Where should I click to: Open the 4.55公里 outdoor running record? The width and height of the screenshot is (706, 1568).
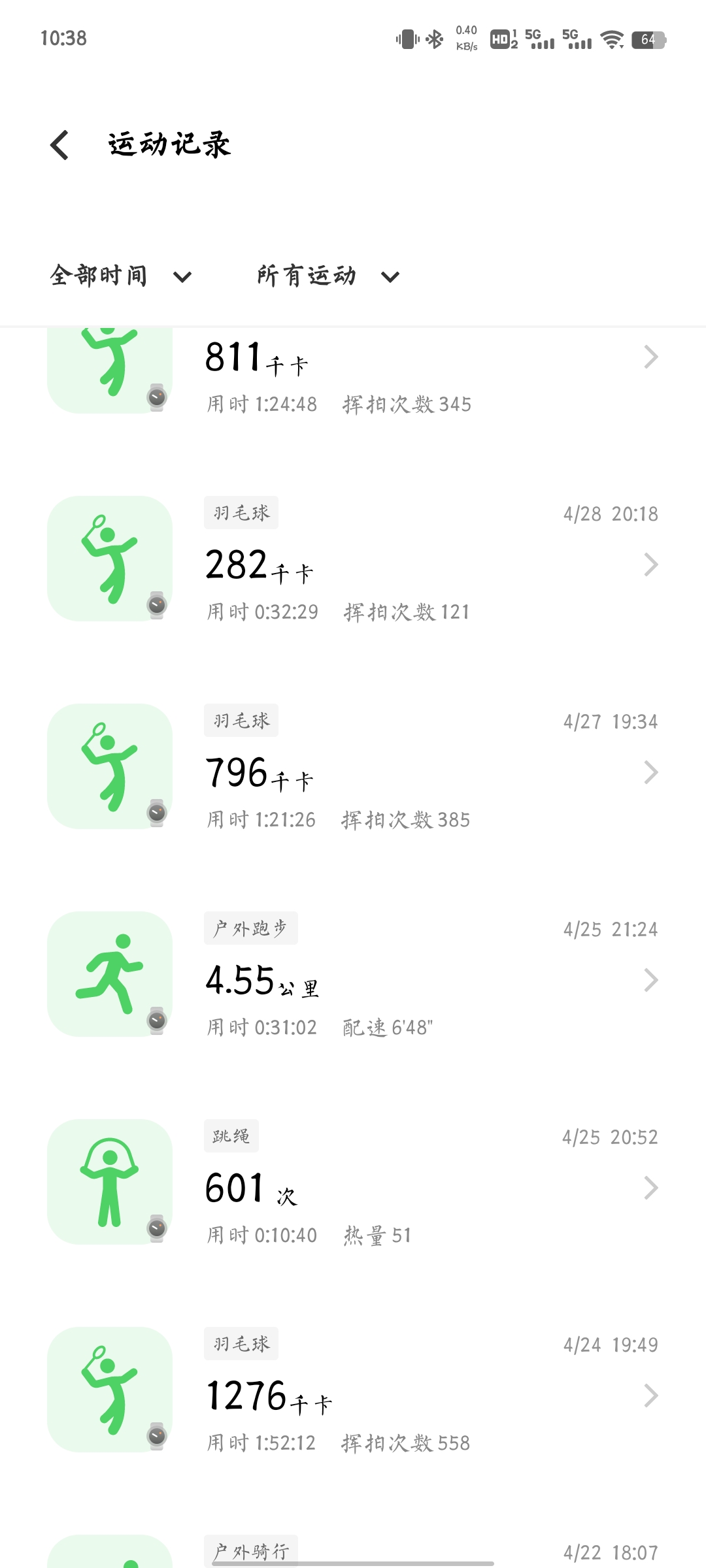(353, 974)
